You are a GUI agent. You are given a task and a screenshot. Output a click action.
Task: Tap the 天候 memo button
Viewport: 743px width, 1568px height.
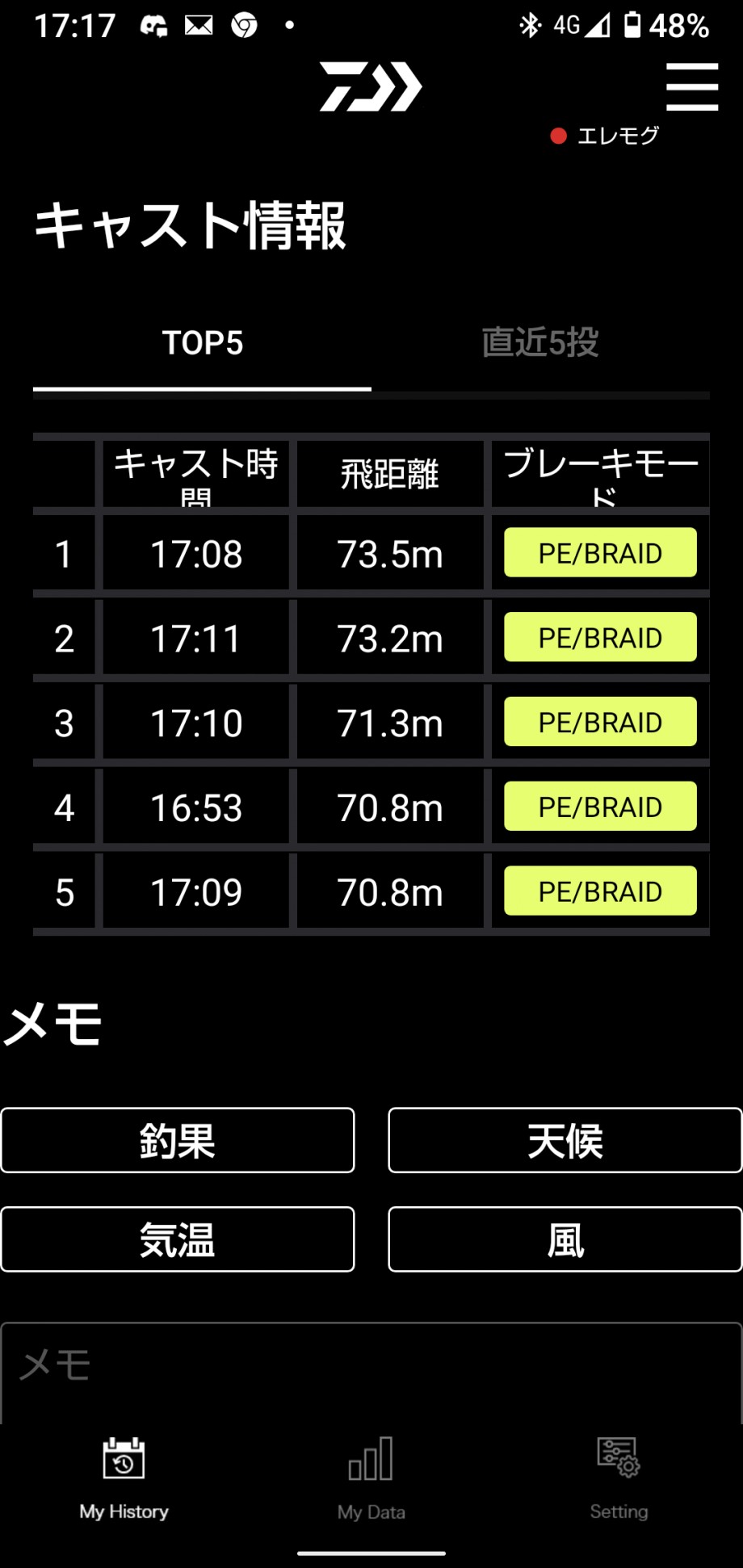pos(565,1140)
